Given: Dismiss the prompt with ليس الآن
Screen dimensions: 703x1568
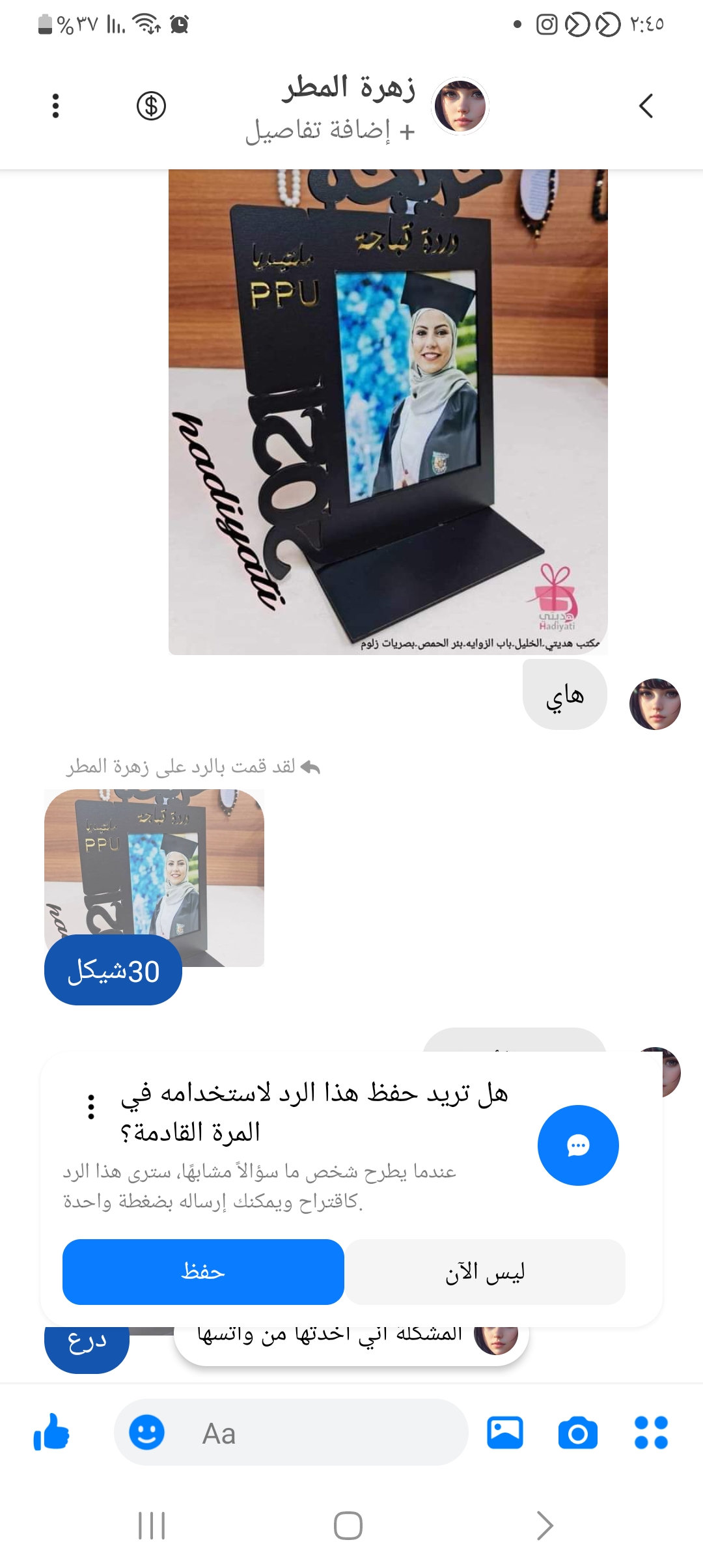Looking at the screenshot, I should (485, 1272).
